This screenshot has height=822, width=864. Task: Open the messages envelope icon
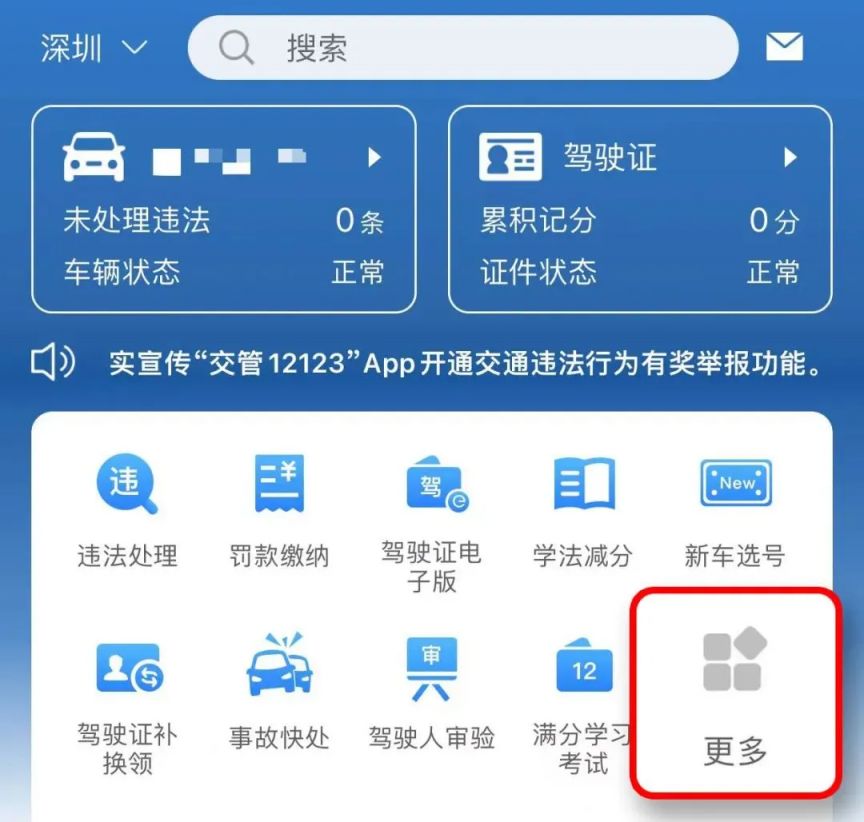(x=784, y=47)
